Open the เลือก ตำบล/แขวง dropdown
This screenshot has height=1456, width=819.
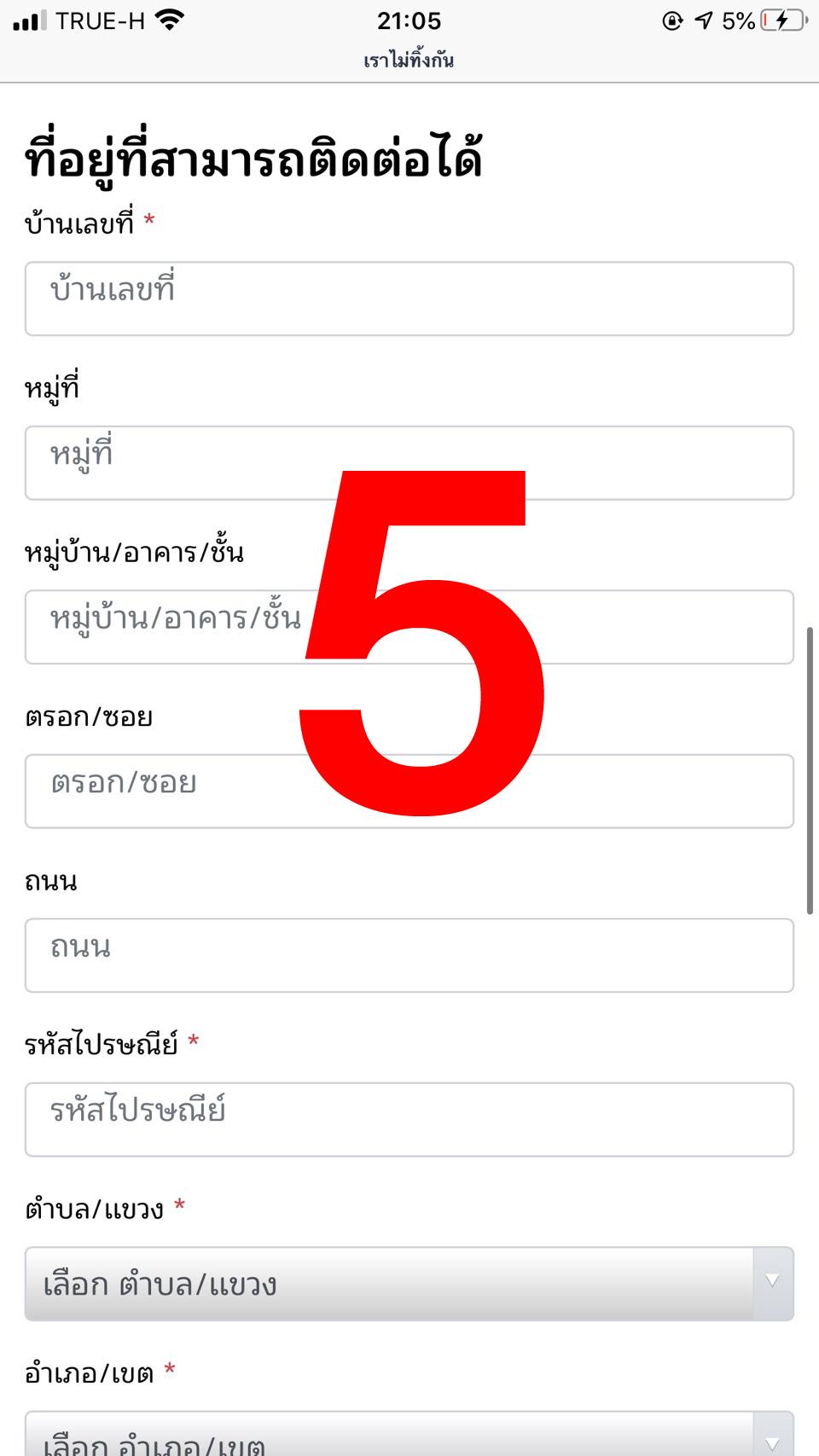409,1284
